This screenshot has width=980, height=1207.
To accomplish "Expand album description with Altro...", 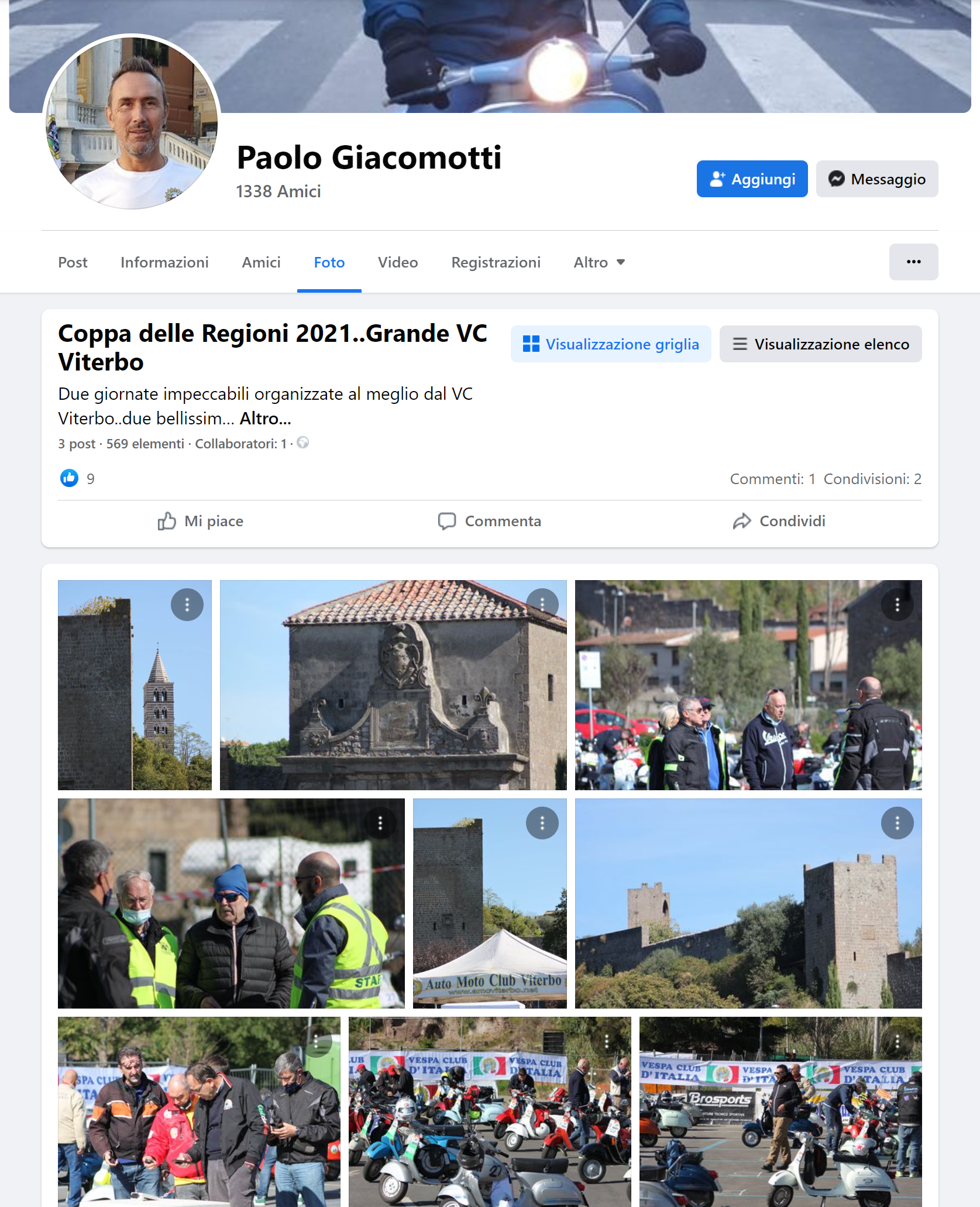I will [265, 419].
